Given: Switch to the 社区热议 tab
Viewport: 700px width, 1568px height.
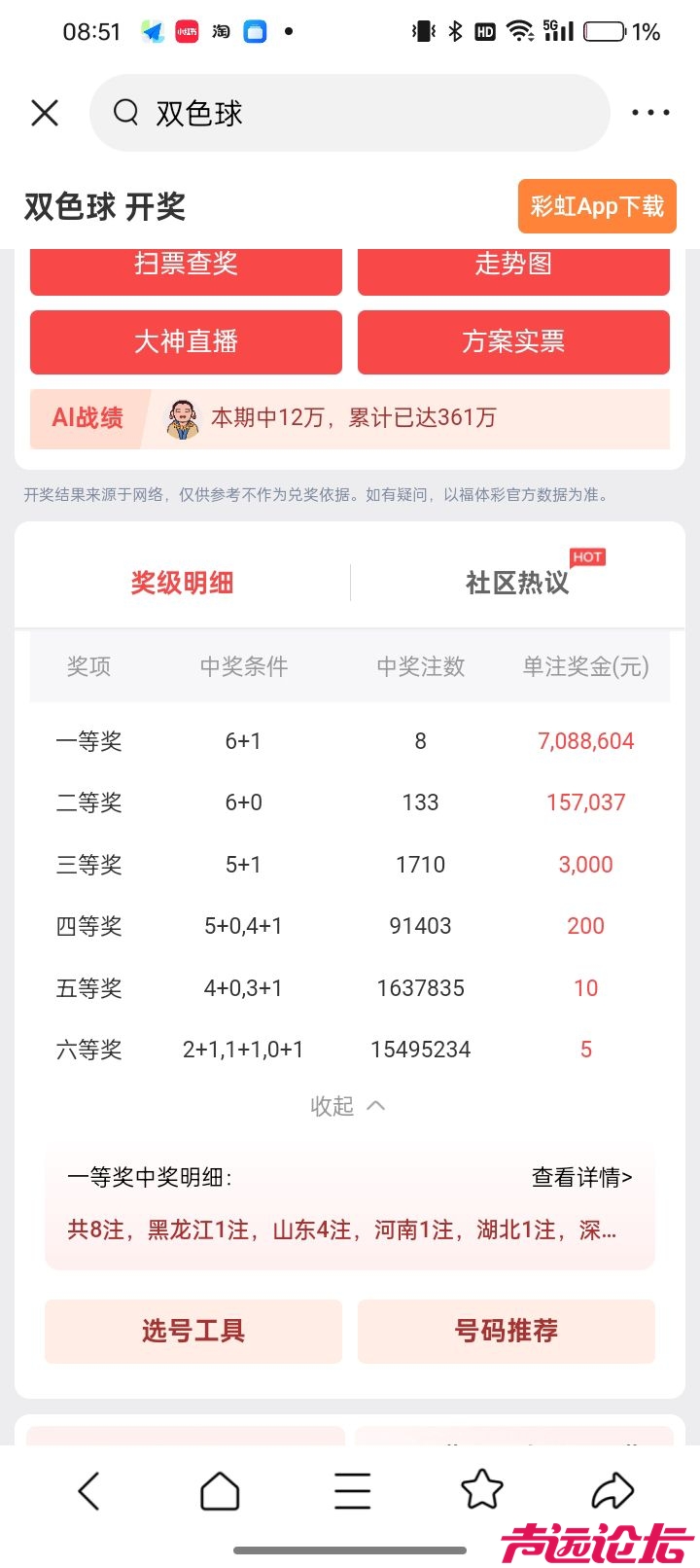Looking at the screenshot, I should click(517, 583).
